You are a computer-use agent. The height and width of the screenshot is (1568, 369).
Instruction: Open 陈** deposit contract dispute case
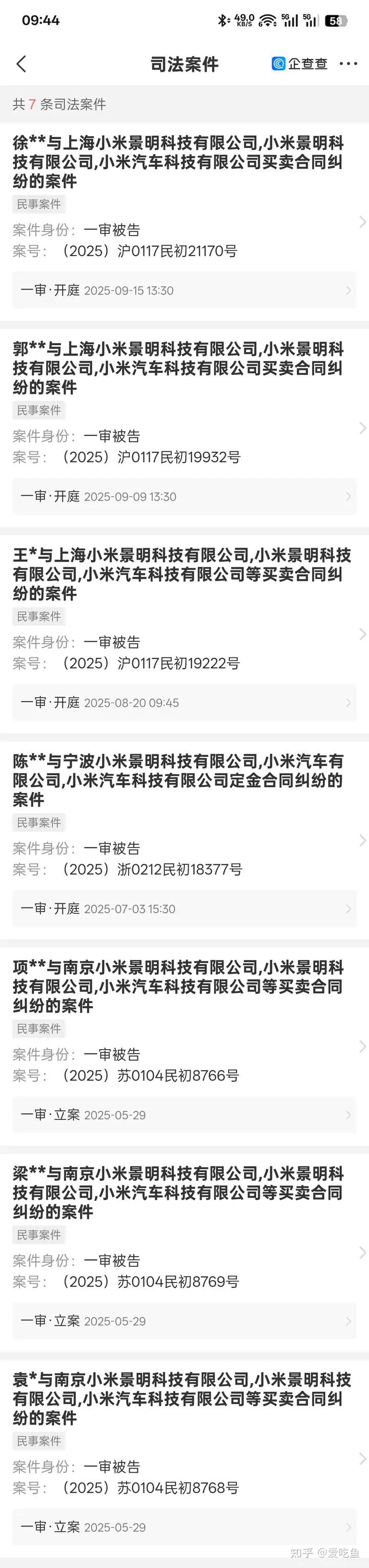point(178,780)
